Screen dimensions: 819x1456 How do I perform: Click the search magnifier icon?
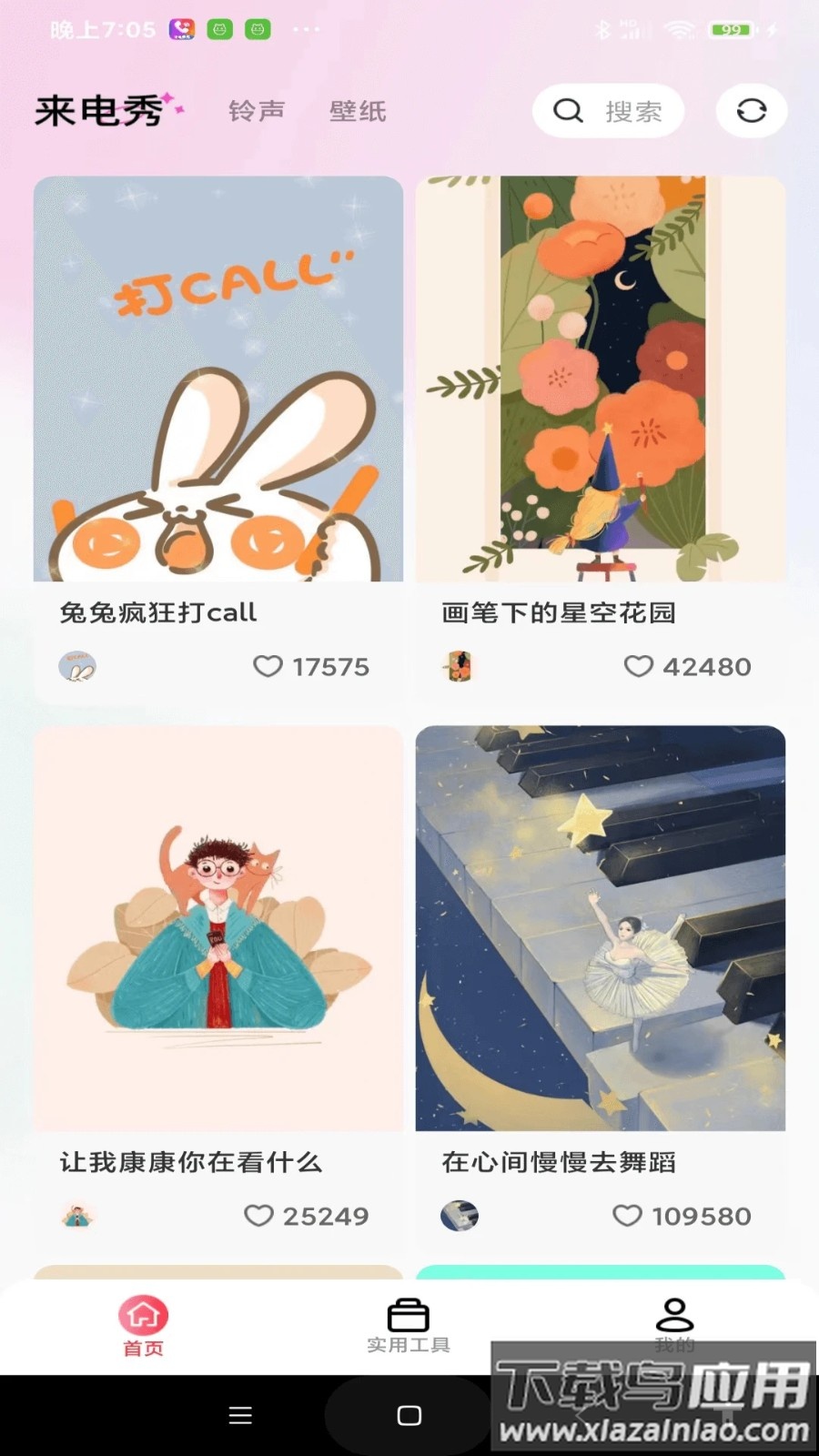568,110
